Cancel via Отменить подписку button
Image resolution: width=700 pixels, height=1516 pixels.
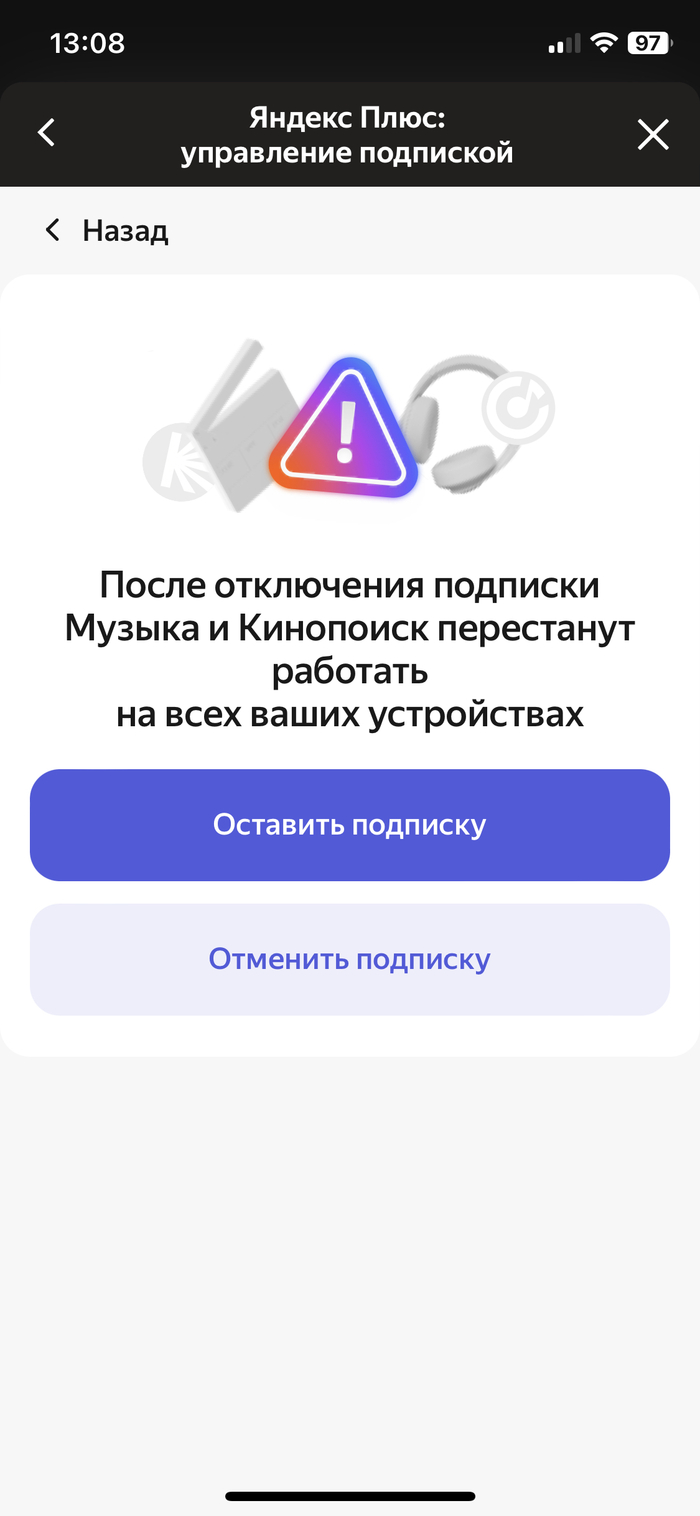point(349,960)
